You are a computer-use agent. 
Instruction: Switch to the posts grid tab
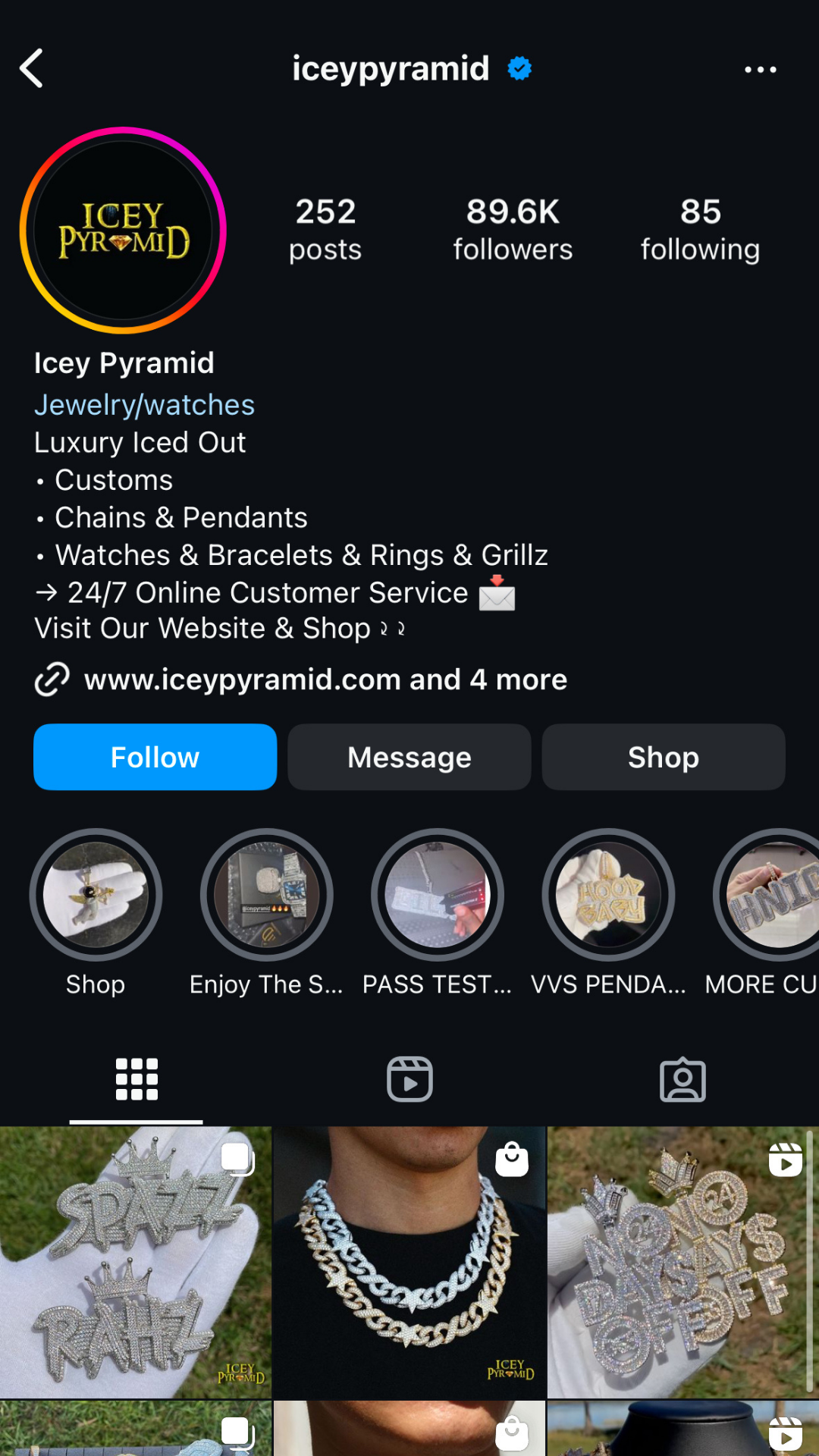tap(136, 1079)
